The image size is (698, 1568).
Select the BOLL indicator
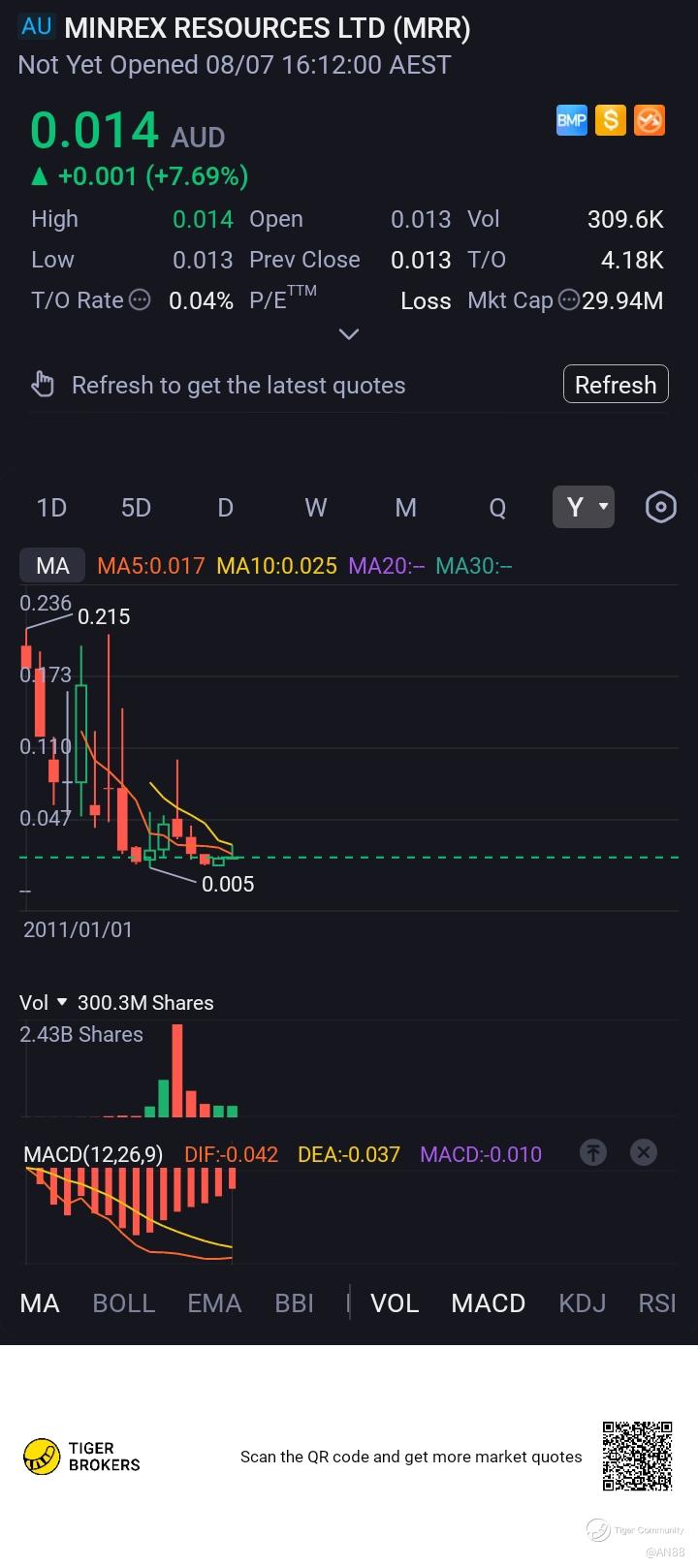tap(124, 1303)
